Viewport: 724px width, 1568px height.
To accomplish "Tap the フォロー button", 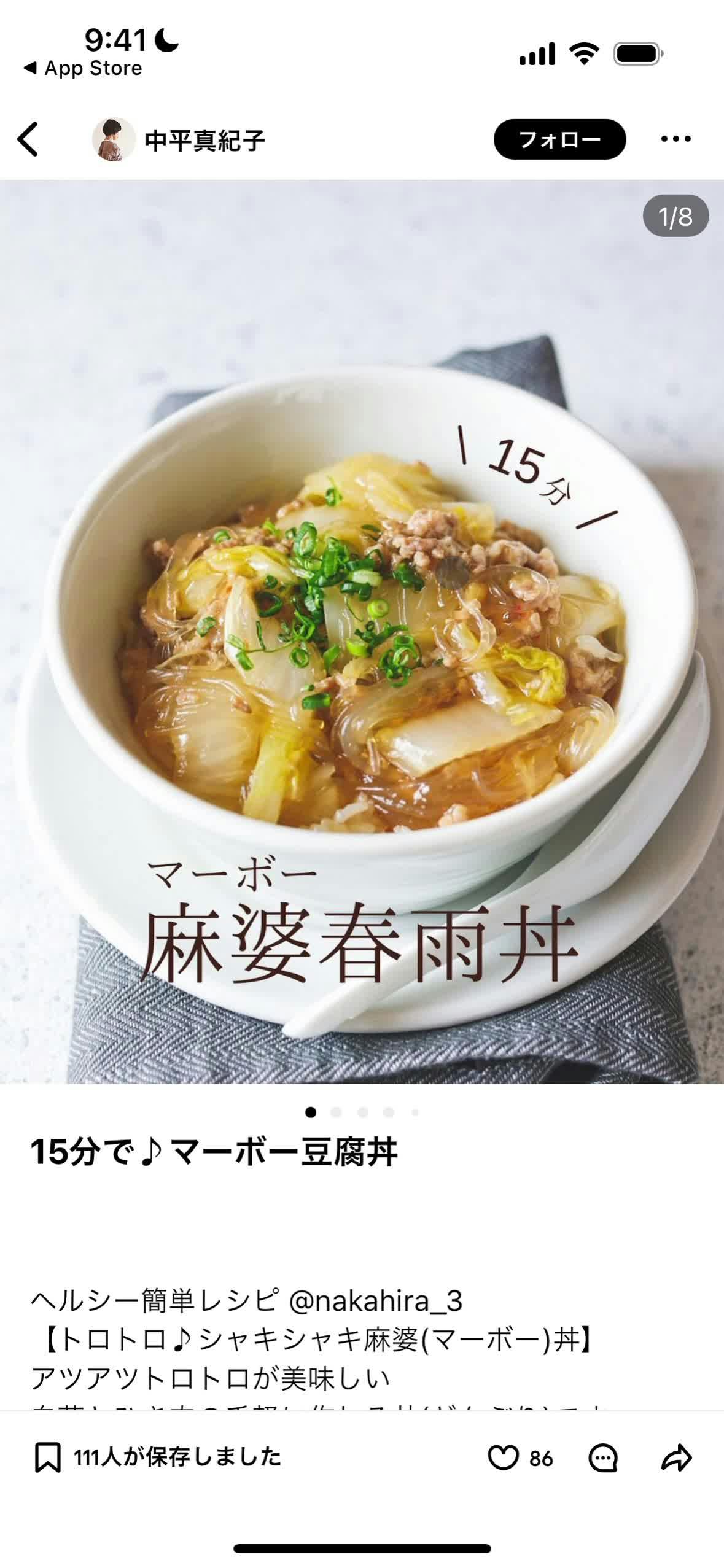I will tap(559, 139).
